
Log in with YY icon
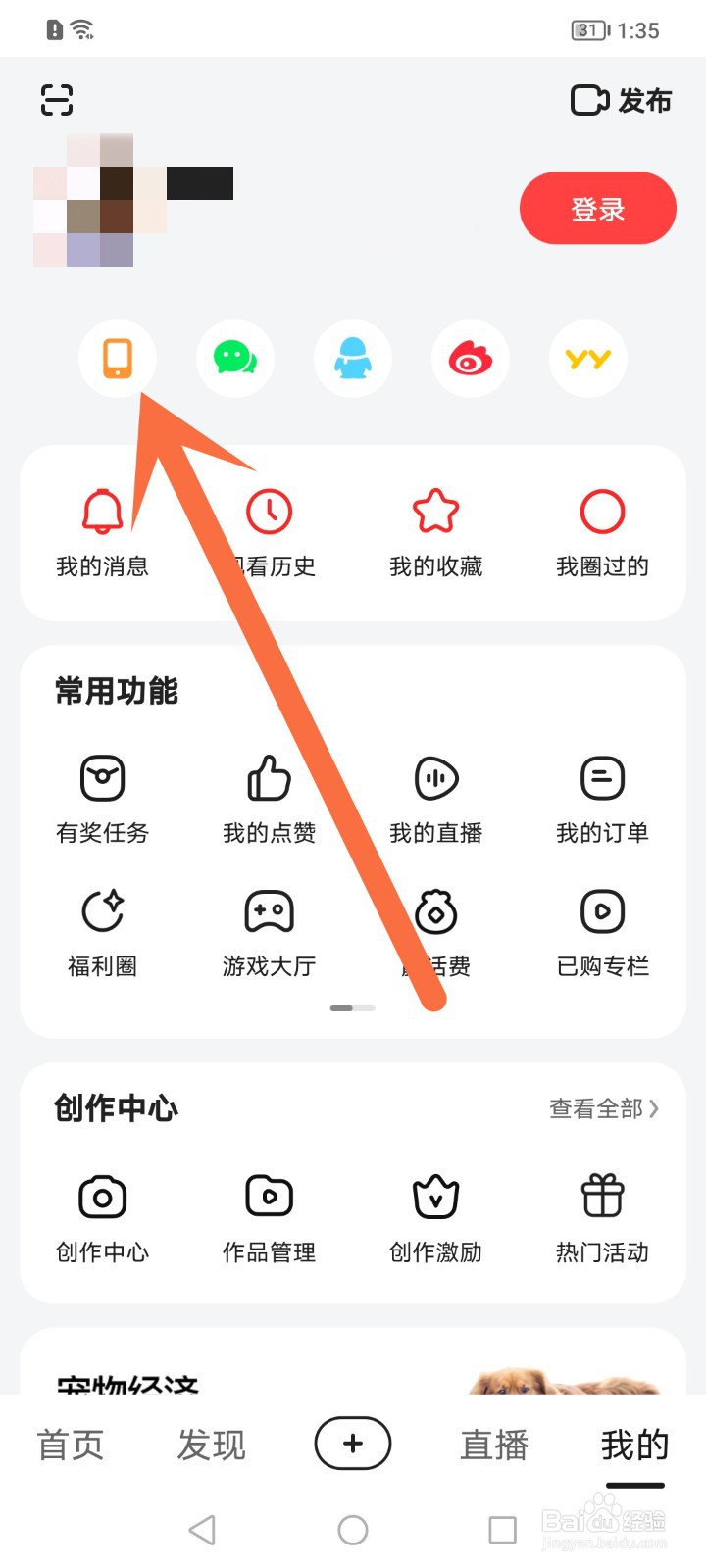click(x=588, y=359)
